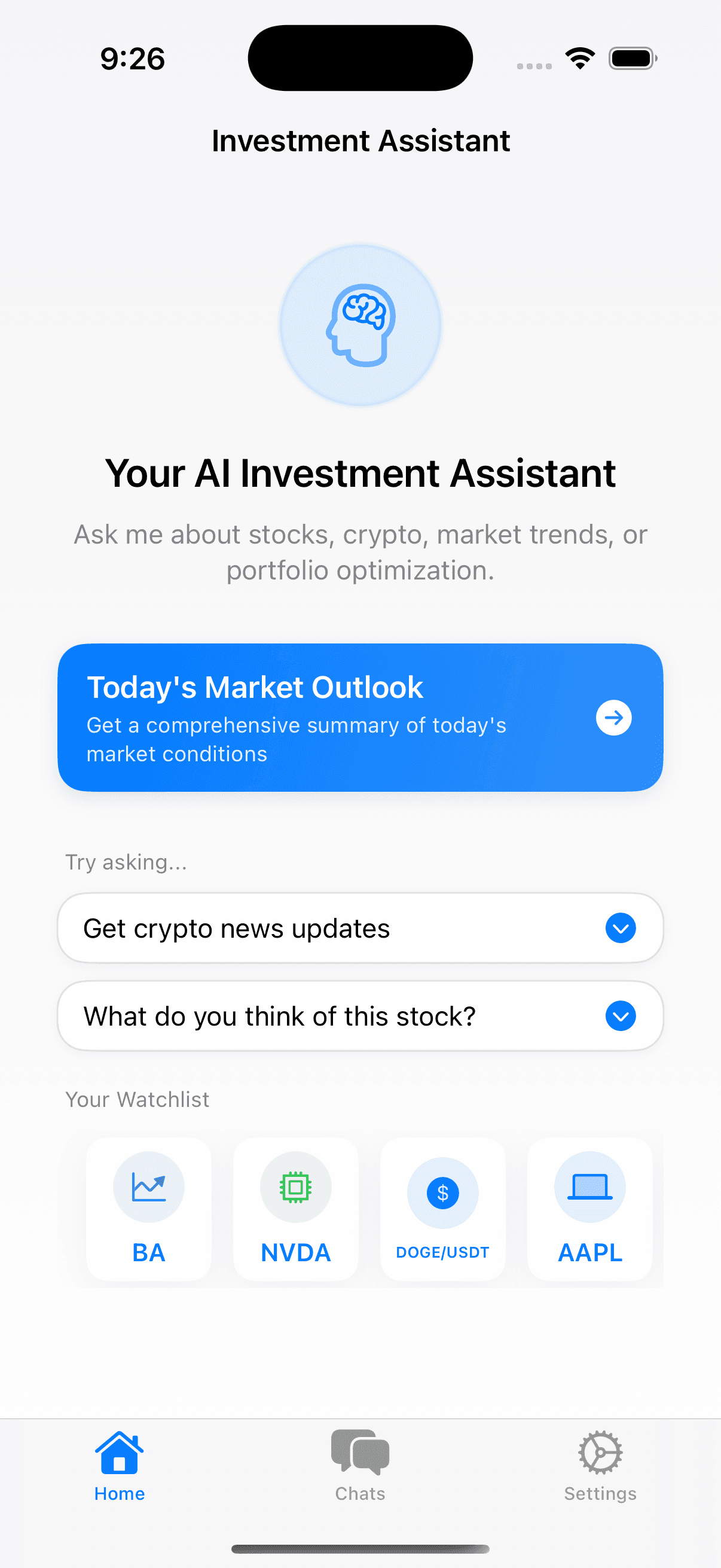Select the arrow icon on the market outlook card

tap(614, 718)
